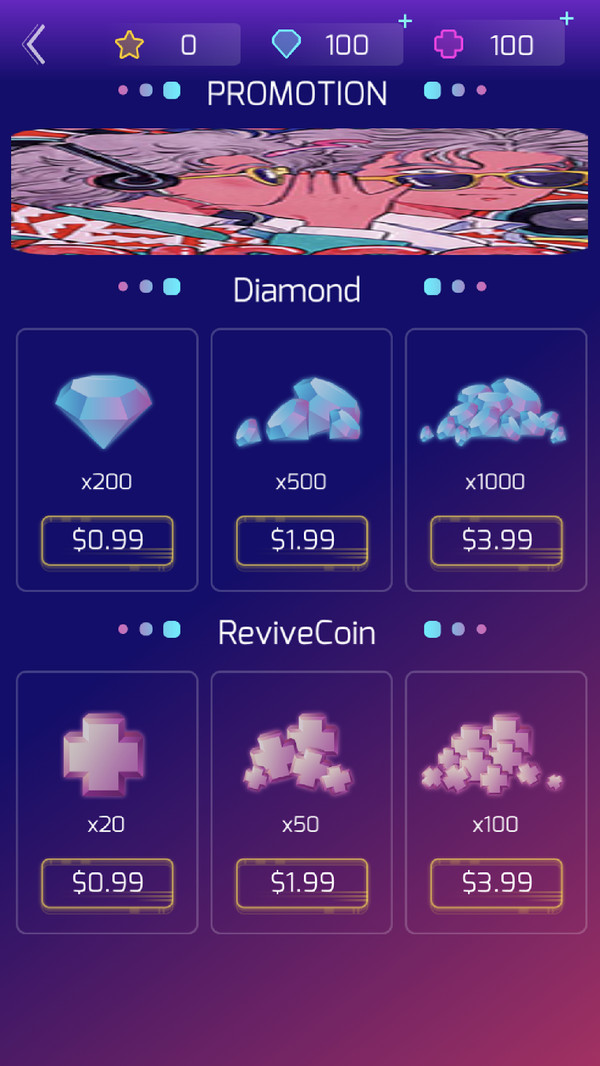This screenshot has width=600, height=1066.
Task: Open the promotion banner
Action: [x=299, y=191]
